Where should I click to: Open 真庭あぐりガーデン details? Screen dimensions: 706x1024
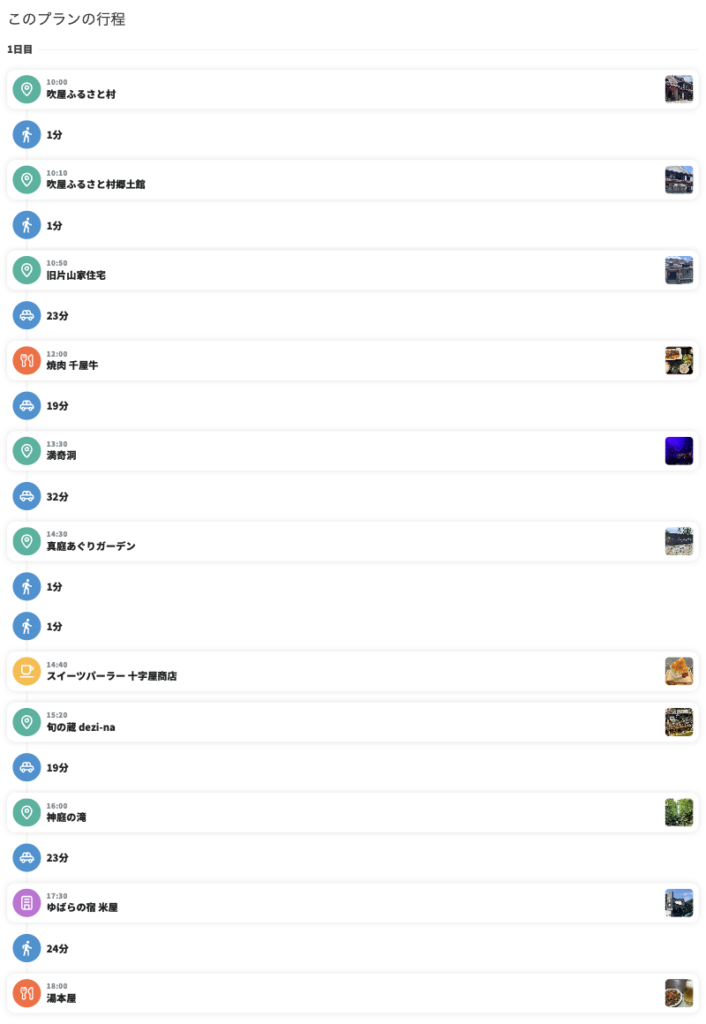352,542
